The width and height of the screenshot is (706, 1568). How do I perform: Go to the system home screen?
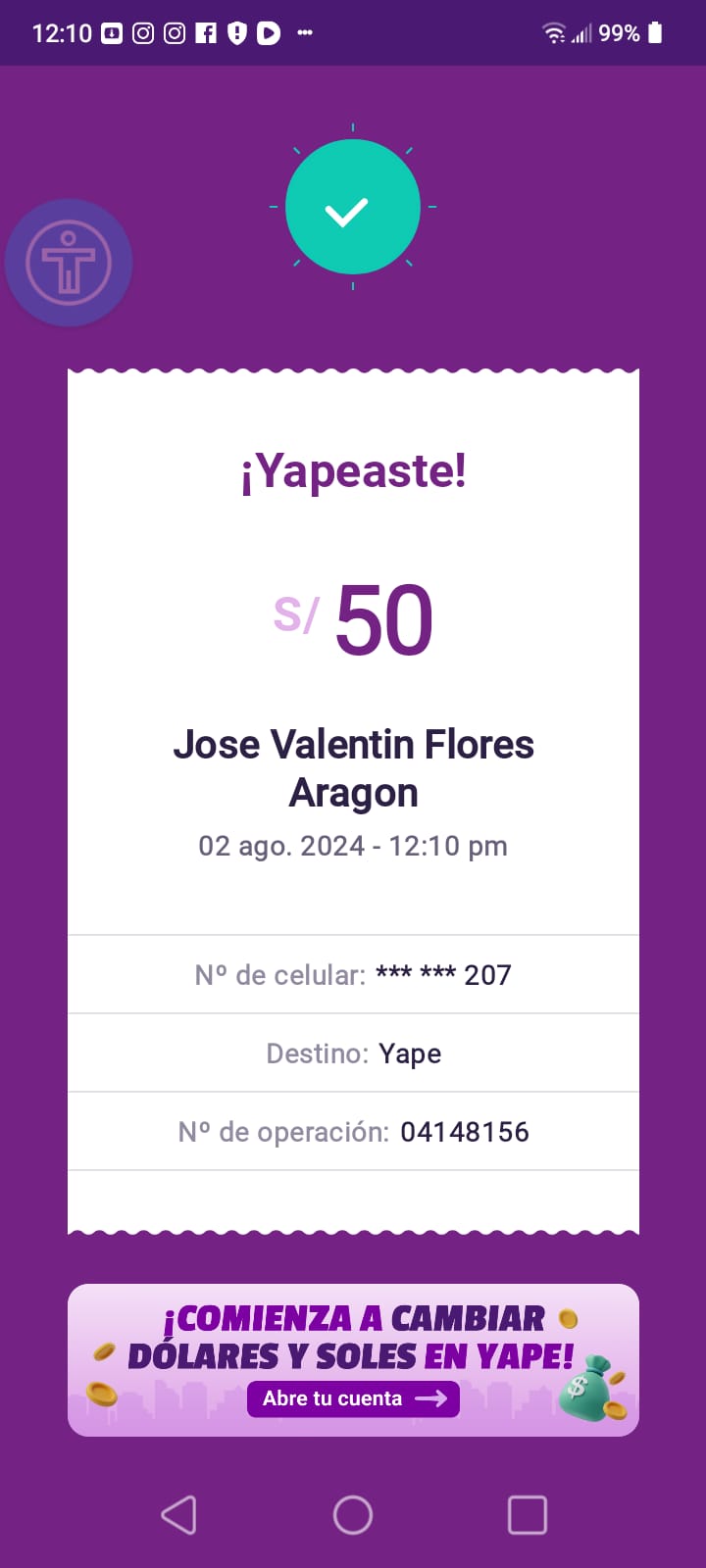353,1515
